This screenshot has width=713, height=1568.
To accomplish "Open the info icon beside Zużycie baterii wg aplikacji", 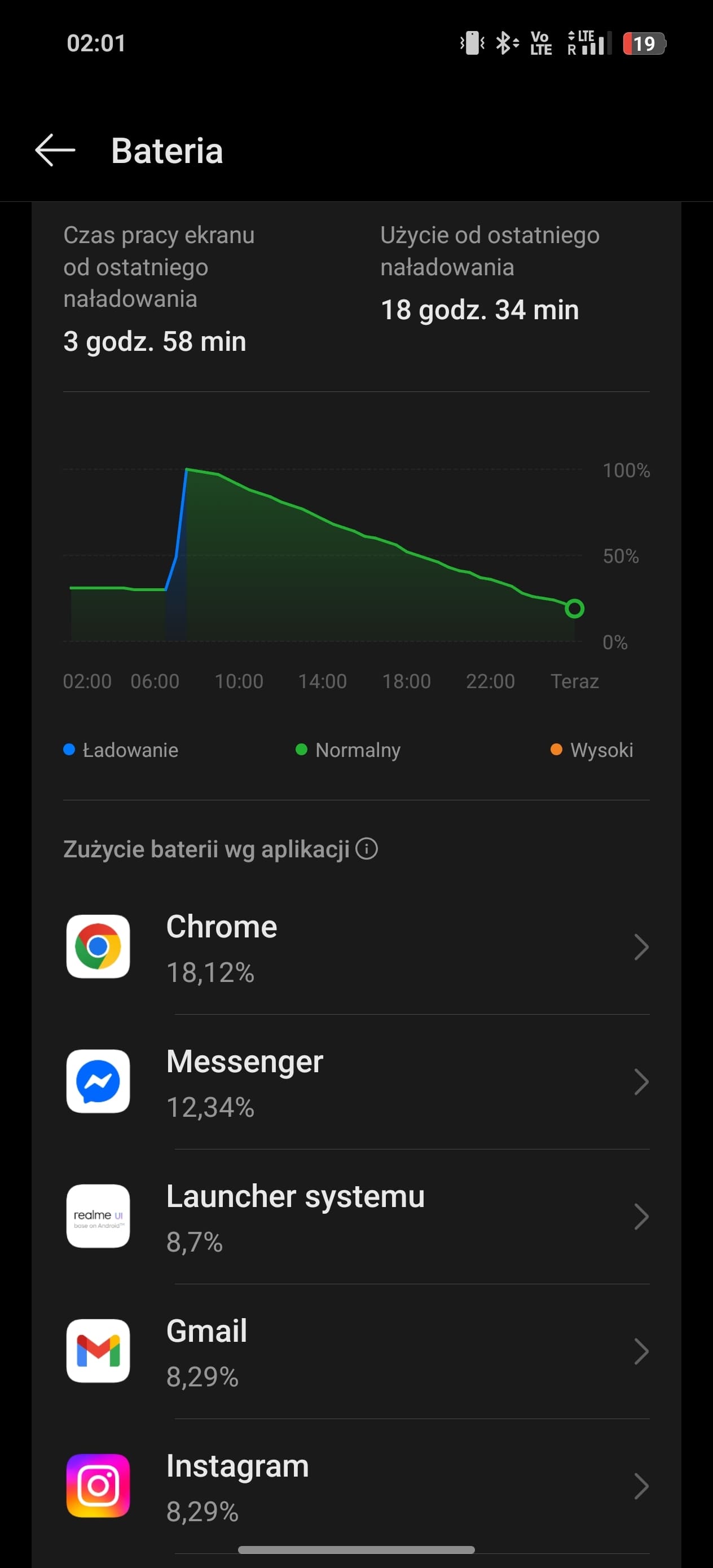I will [x=367, y=848].
